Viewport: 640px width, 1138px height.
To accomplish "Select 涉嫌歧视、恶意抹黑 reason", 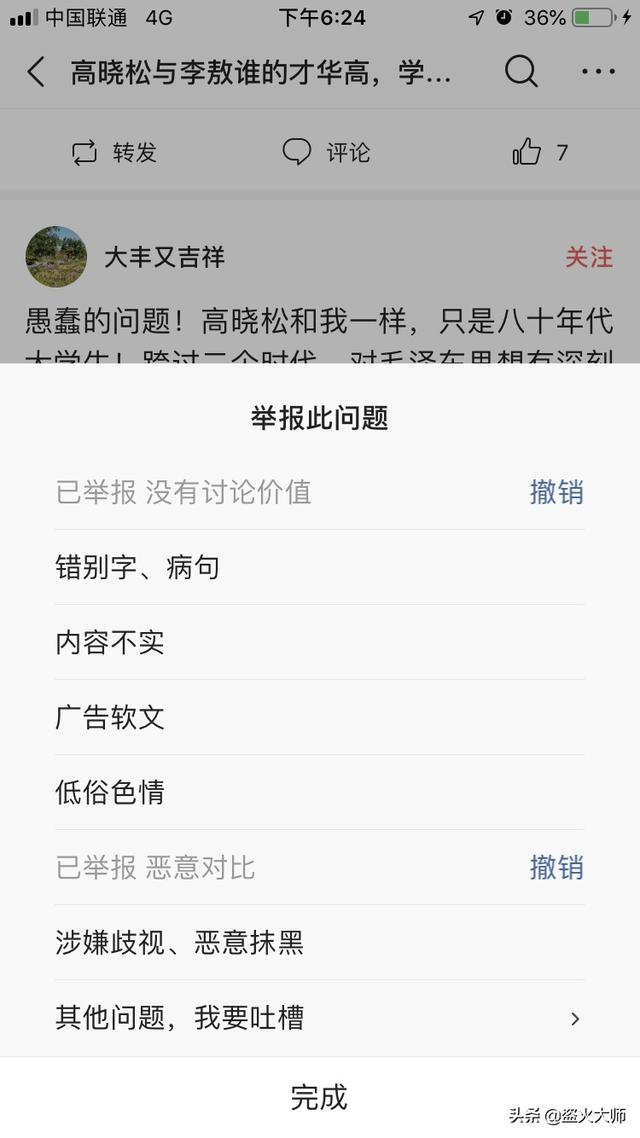I will click(x=180, y=943).
